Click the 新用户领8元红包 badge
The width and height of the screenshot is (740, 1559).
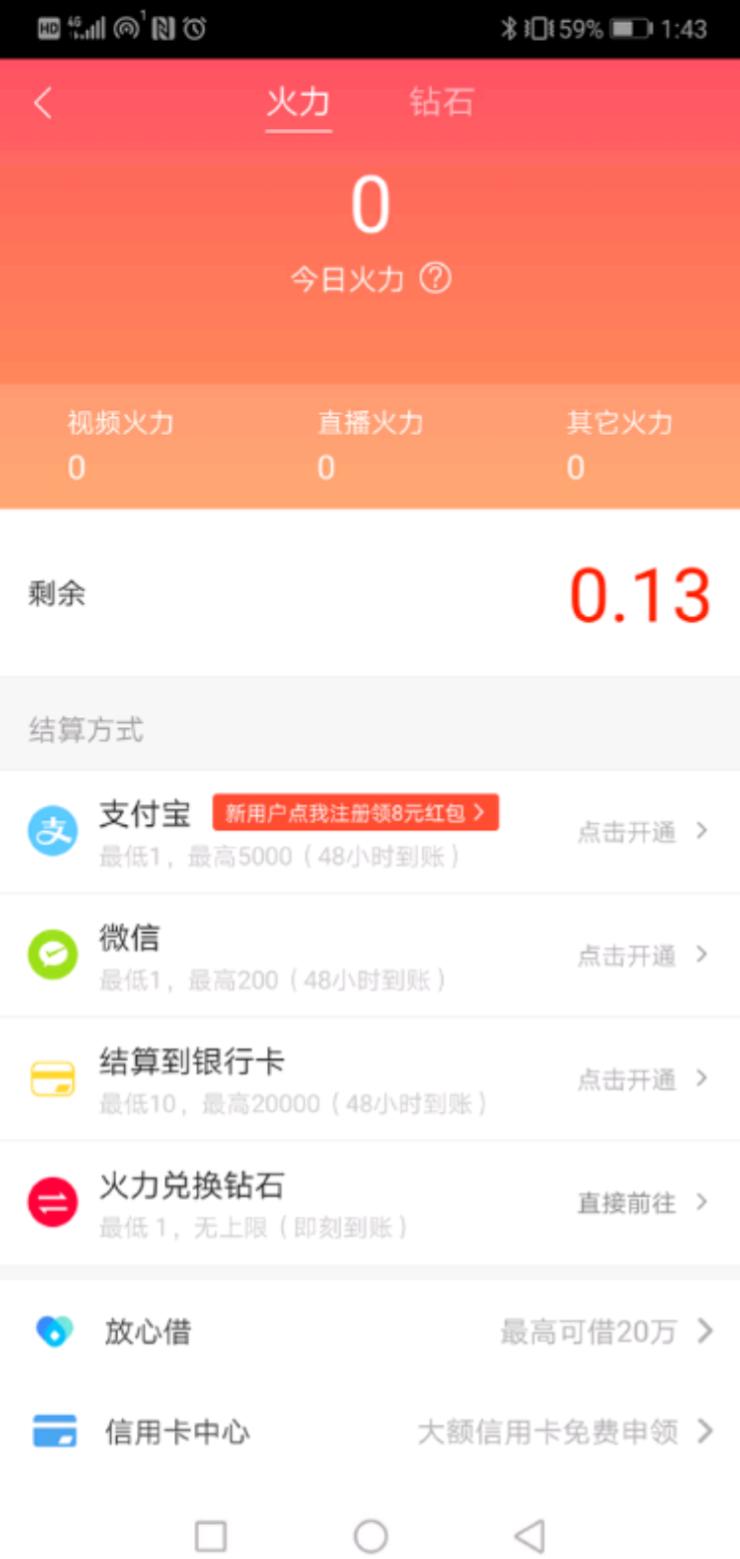(x=357, y=814)
